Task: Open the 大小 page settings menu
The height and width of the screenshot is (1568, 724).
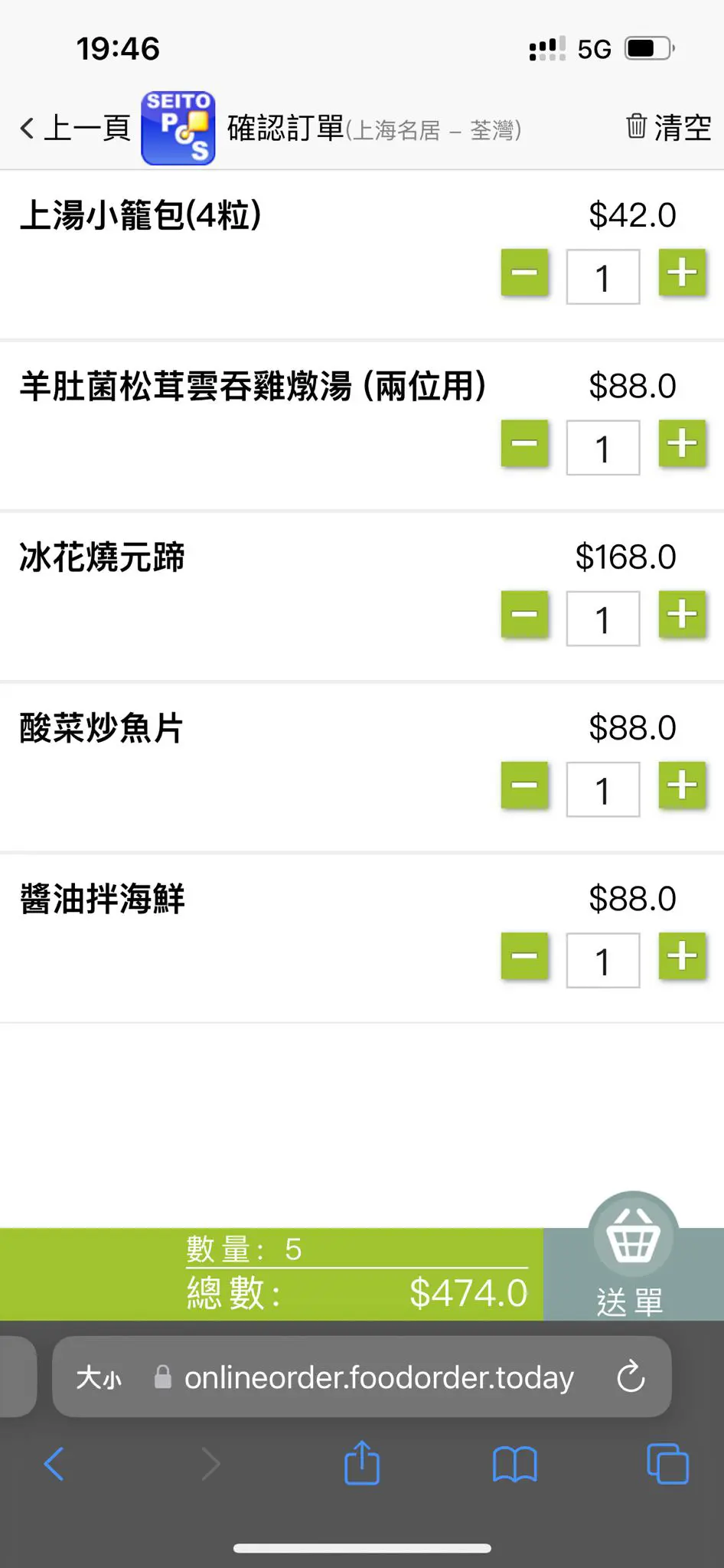Action: [98, 1377]
